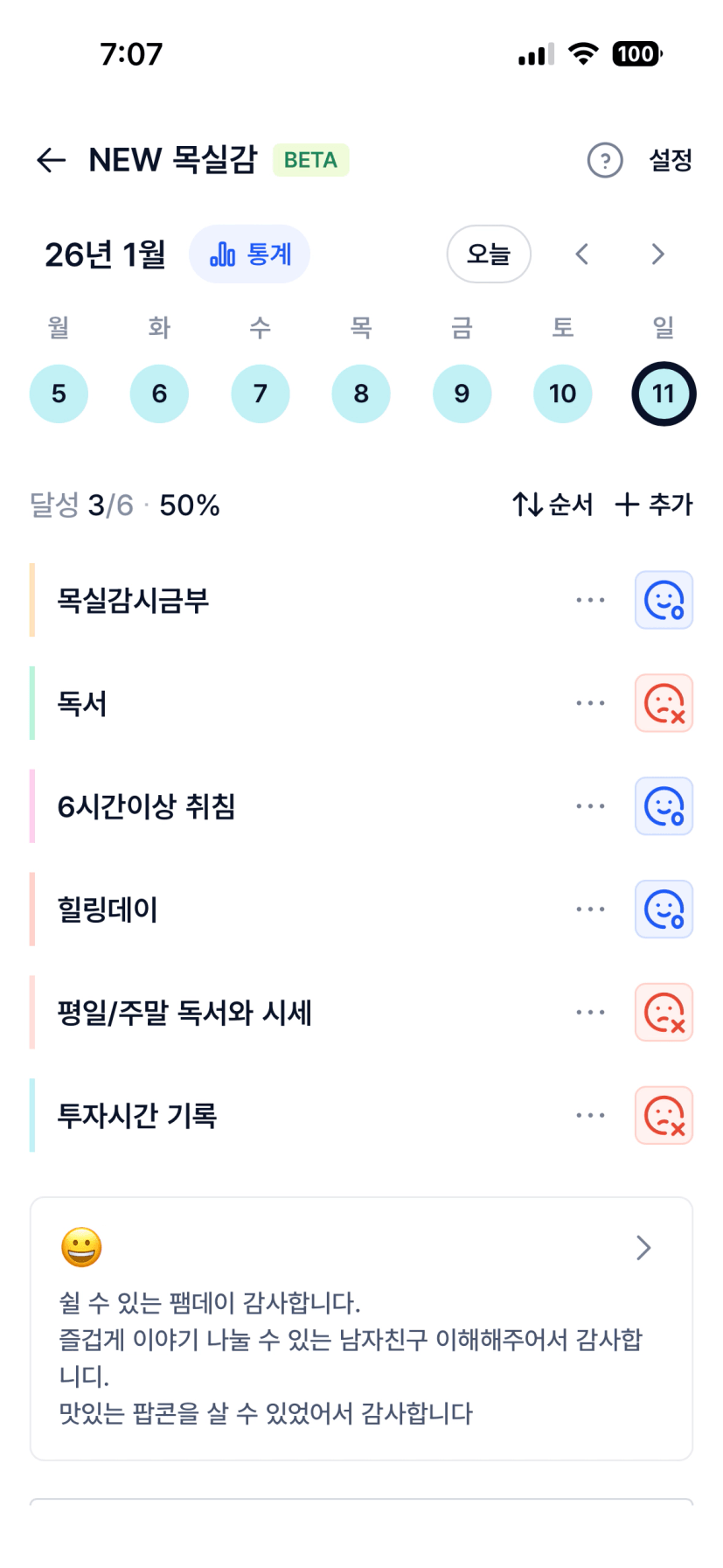Viewport: 723px width, 1568px height.
Task: View 통계 statistics
Action: [250, 254]
